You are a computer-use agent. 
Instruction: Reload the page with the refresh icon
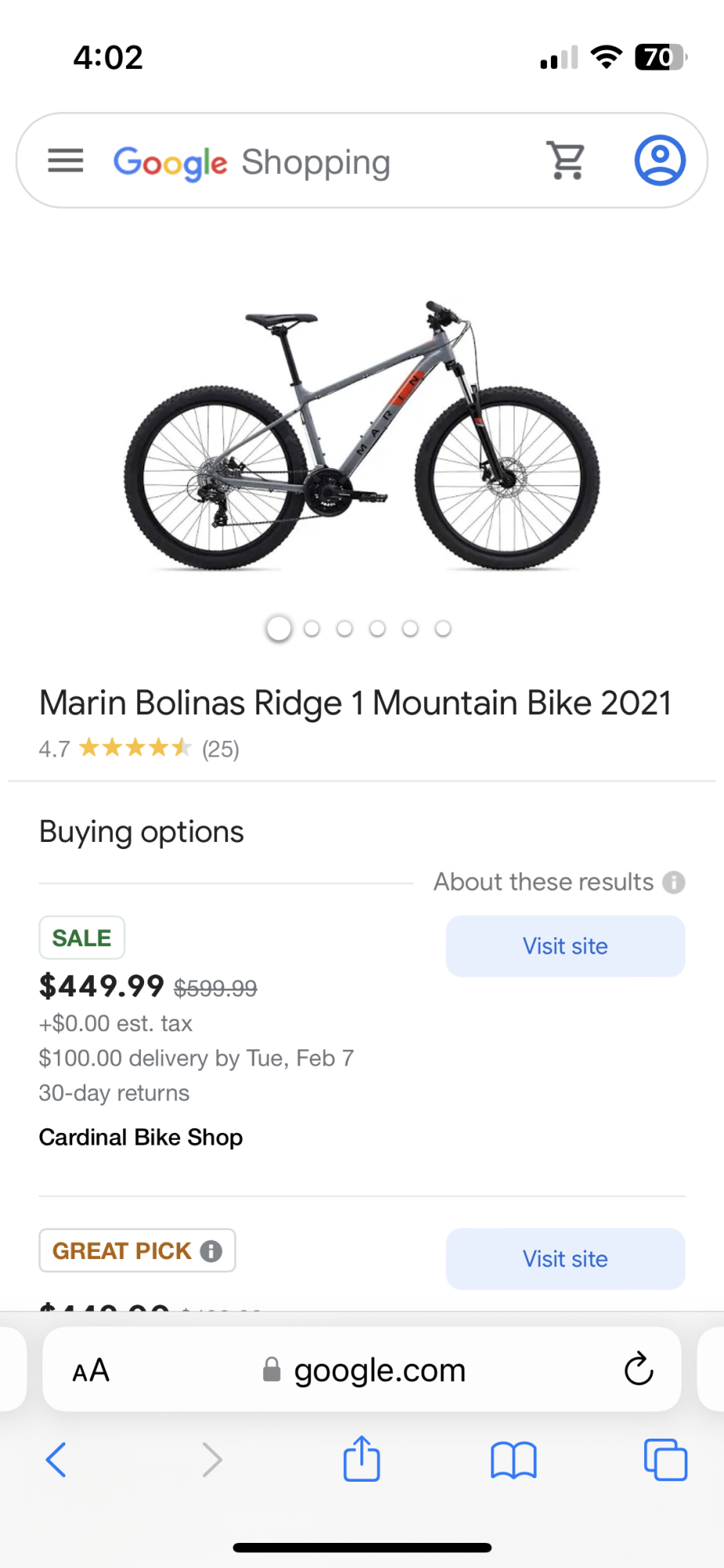(639, 1370)
